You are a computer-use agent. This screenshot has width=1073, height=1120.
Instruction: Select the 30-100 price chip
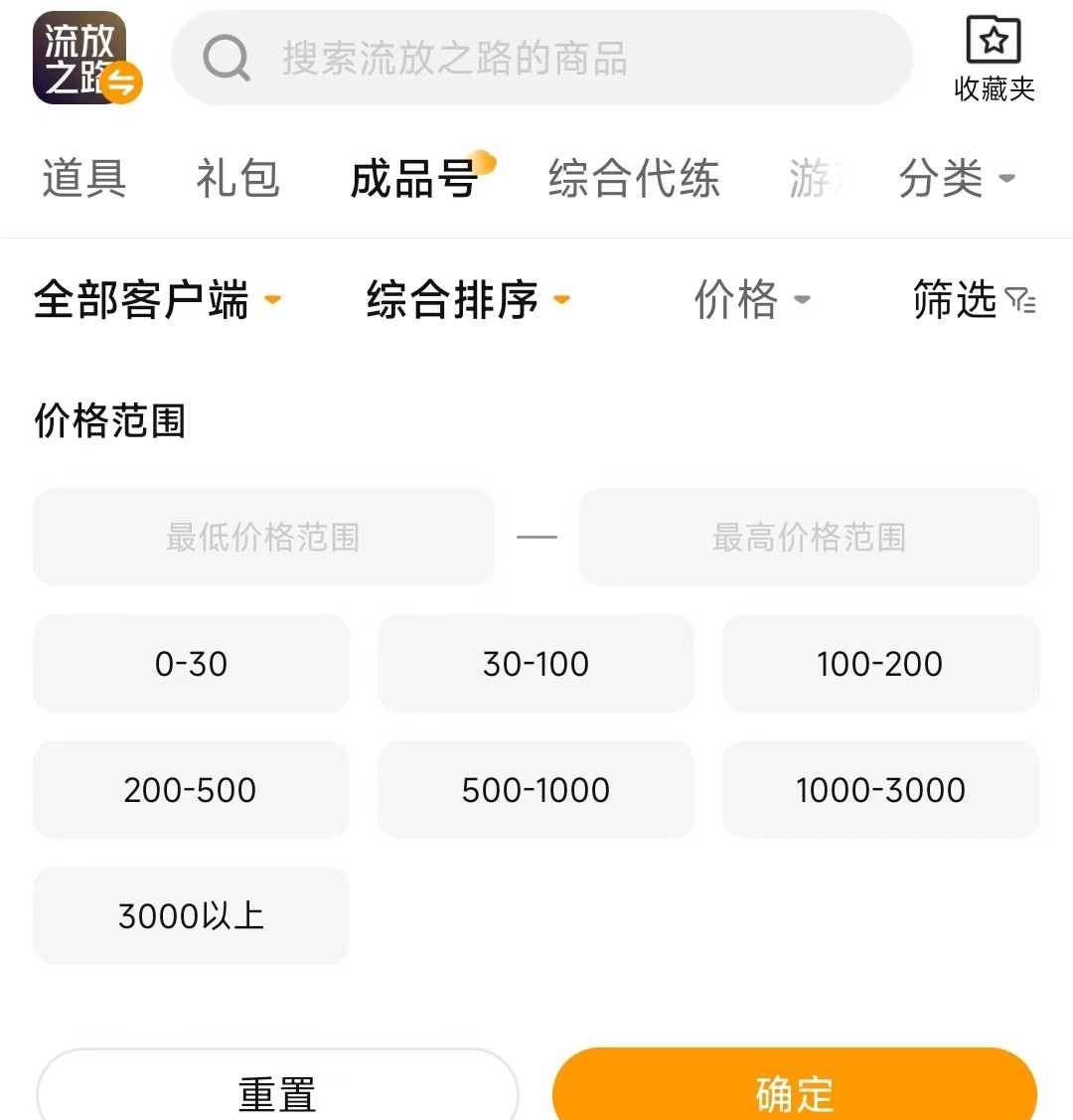coord(536,664)
